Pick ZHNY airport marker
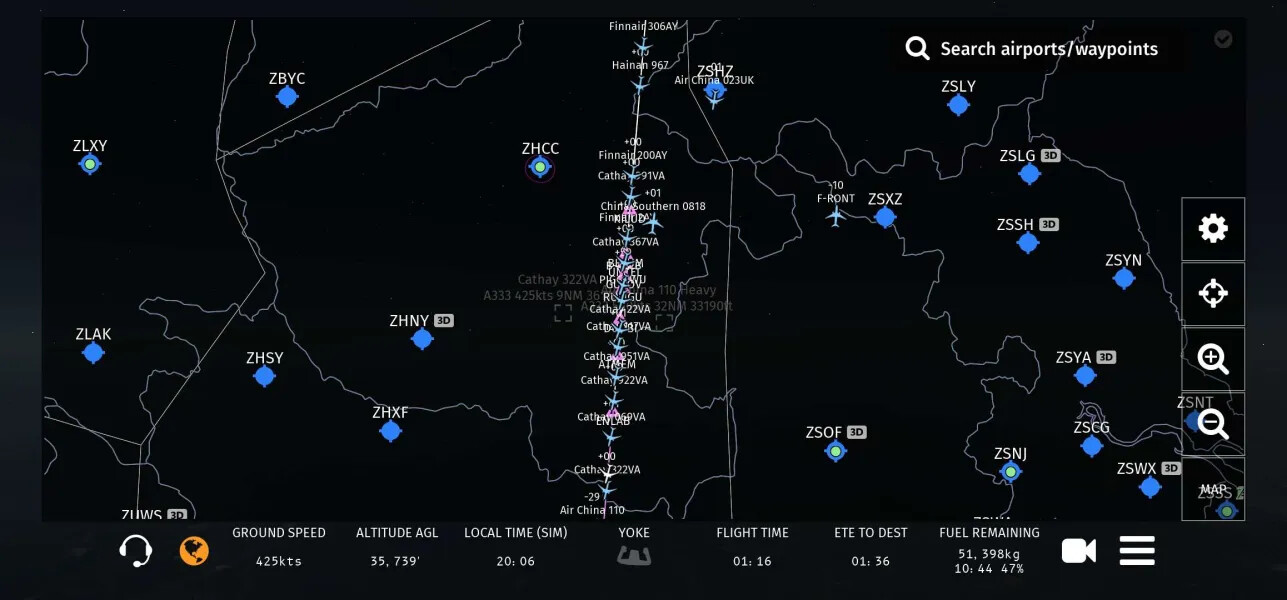This screenshot has width=1287, height=600. coord(422,339)
